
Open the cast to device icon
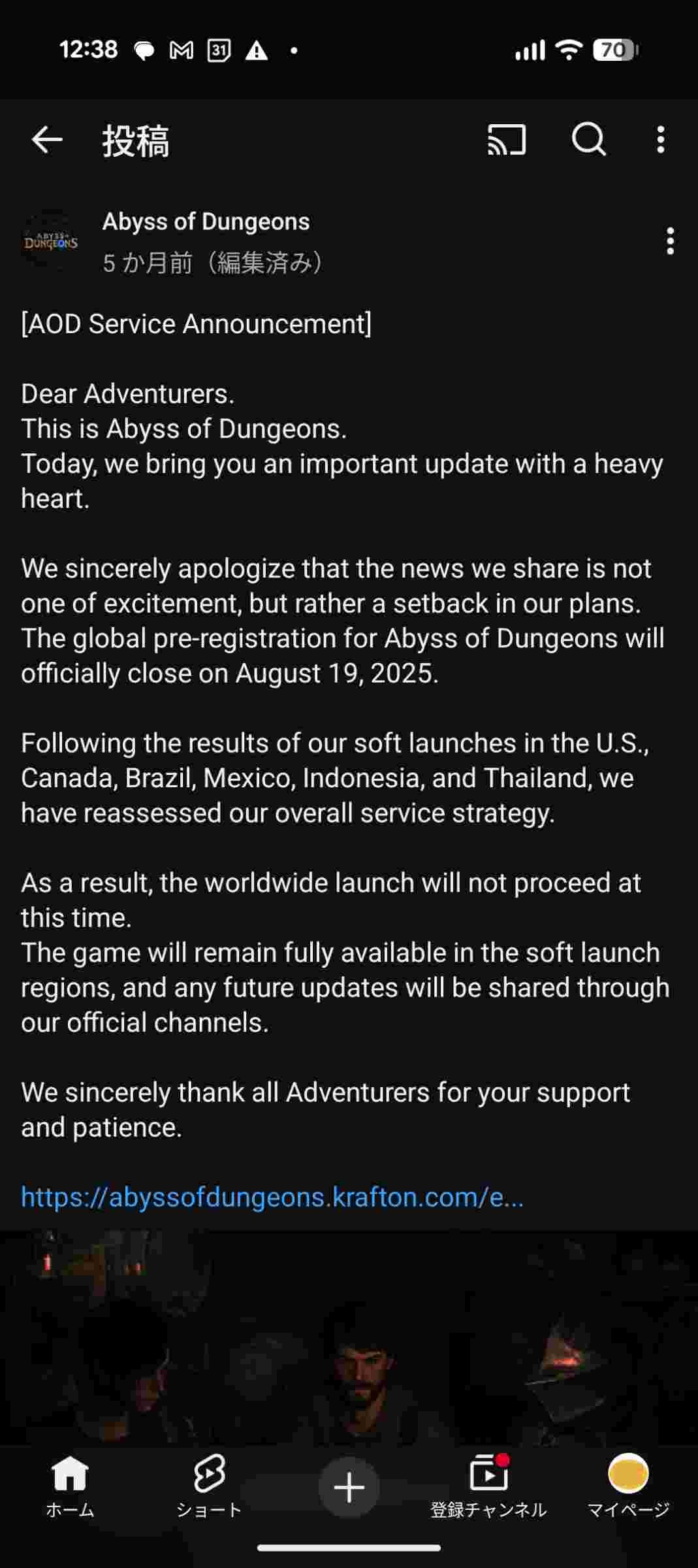coord(507,140)
